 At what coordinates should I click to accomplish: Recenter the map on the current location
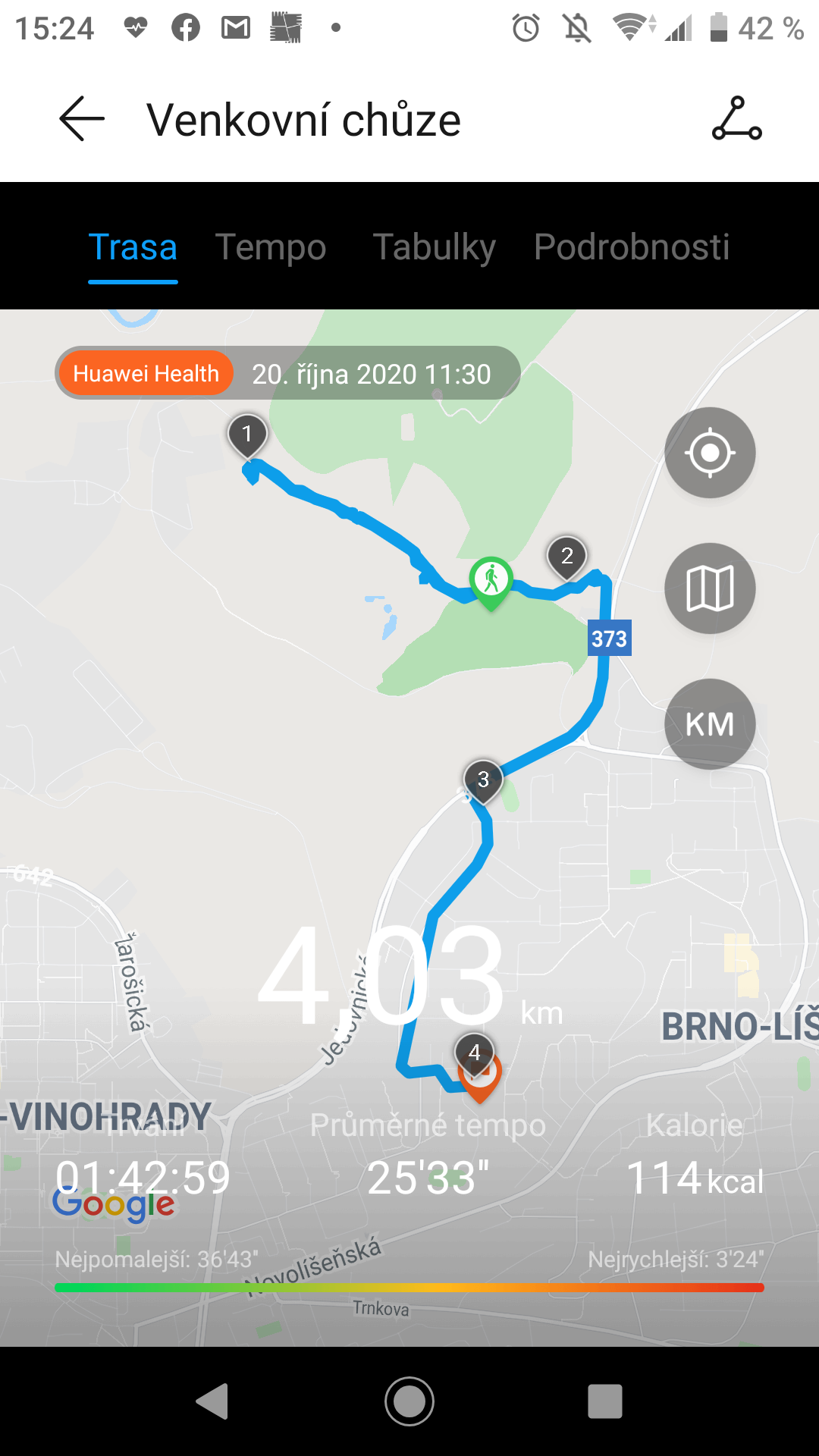click(710, 453)
